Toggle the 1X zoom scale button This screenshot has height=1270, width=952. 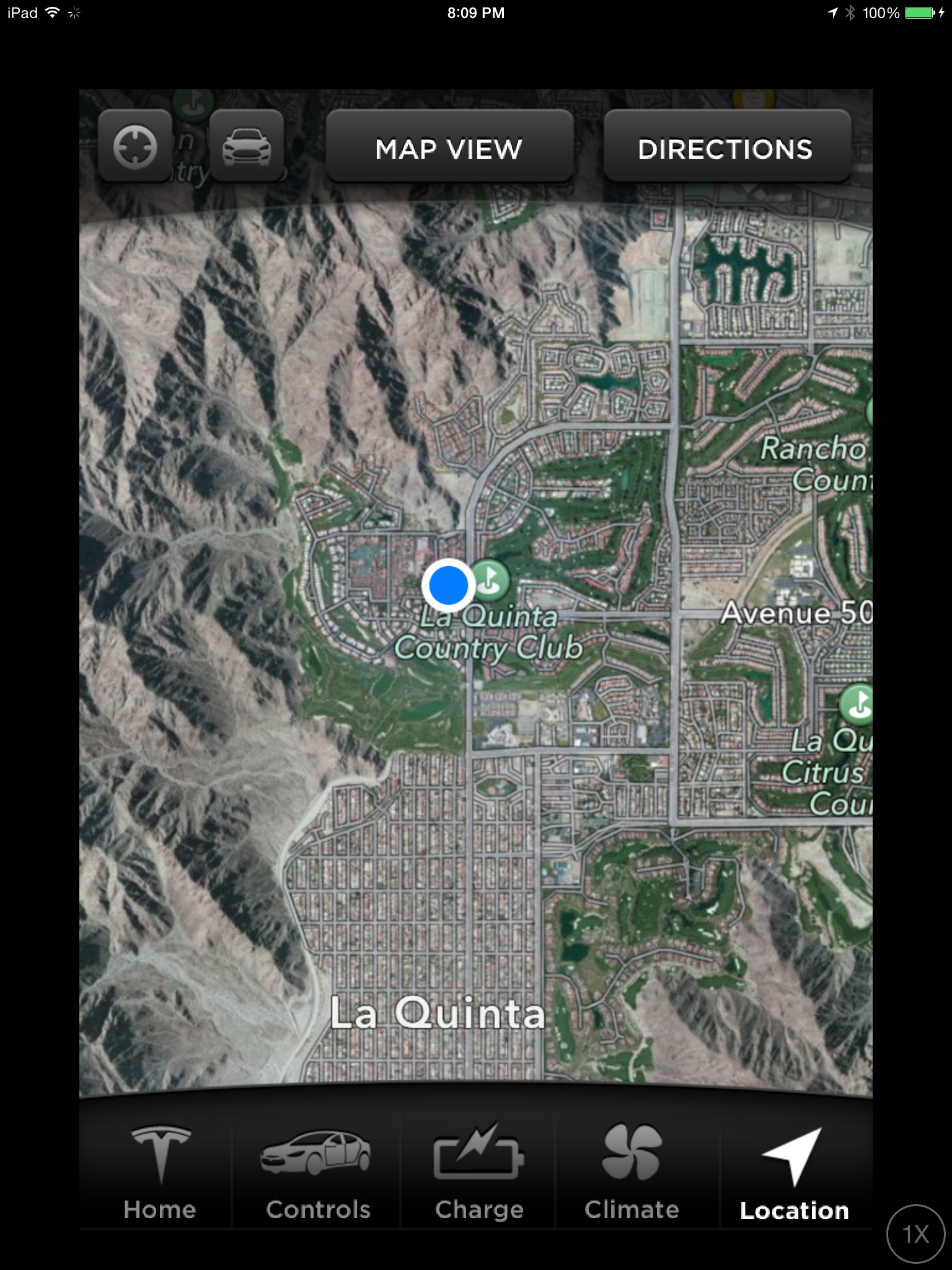click(x=915, y=1233)
